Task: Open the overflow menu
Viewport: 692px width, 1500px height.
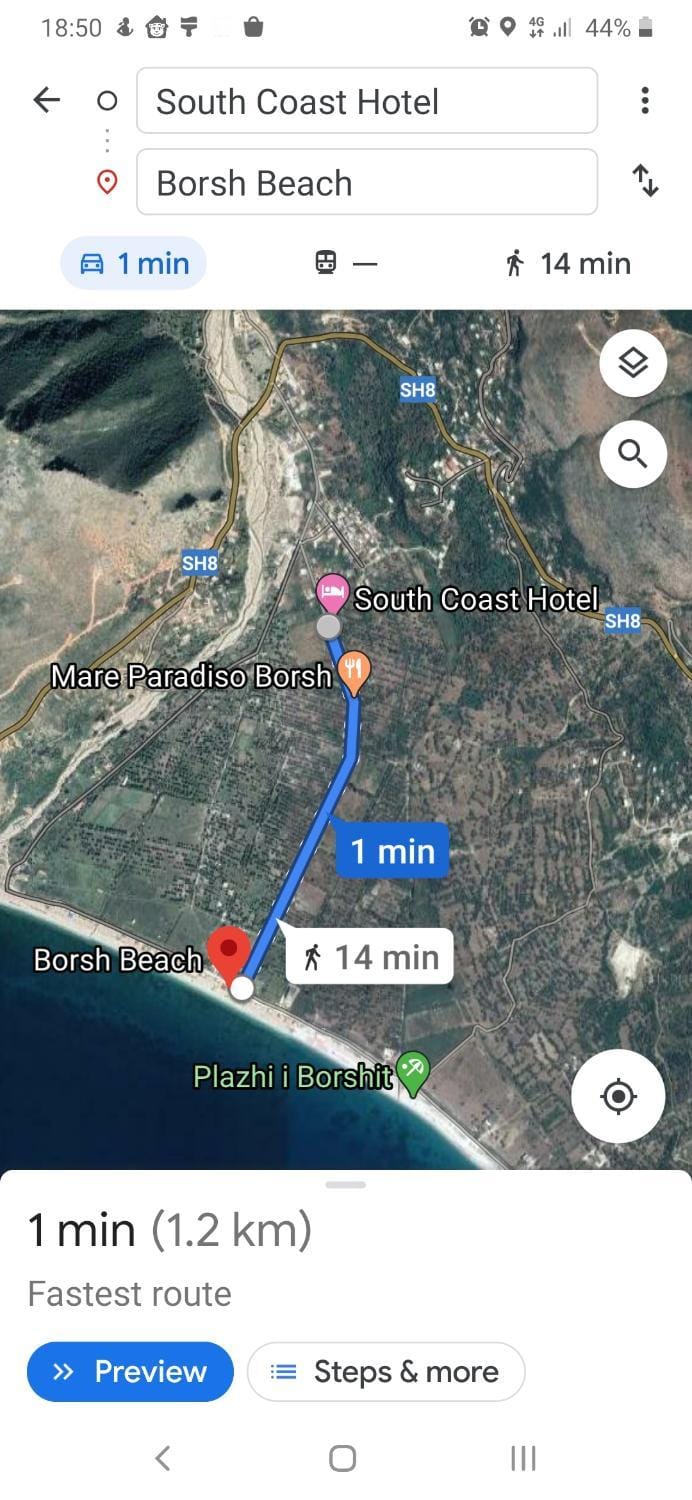Action: pyautogui.click(x=645, y=100)
